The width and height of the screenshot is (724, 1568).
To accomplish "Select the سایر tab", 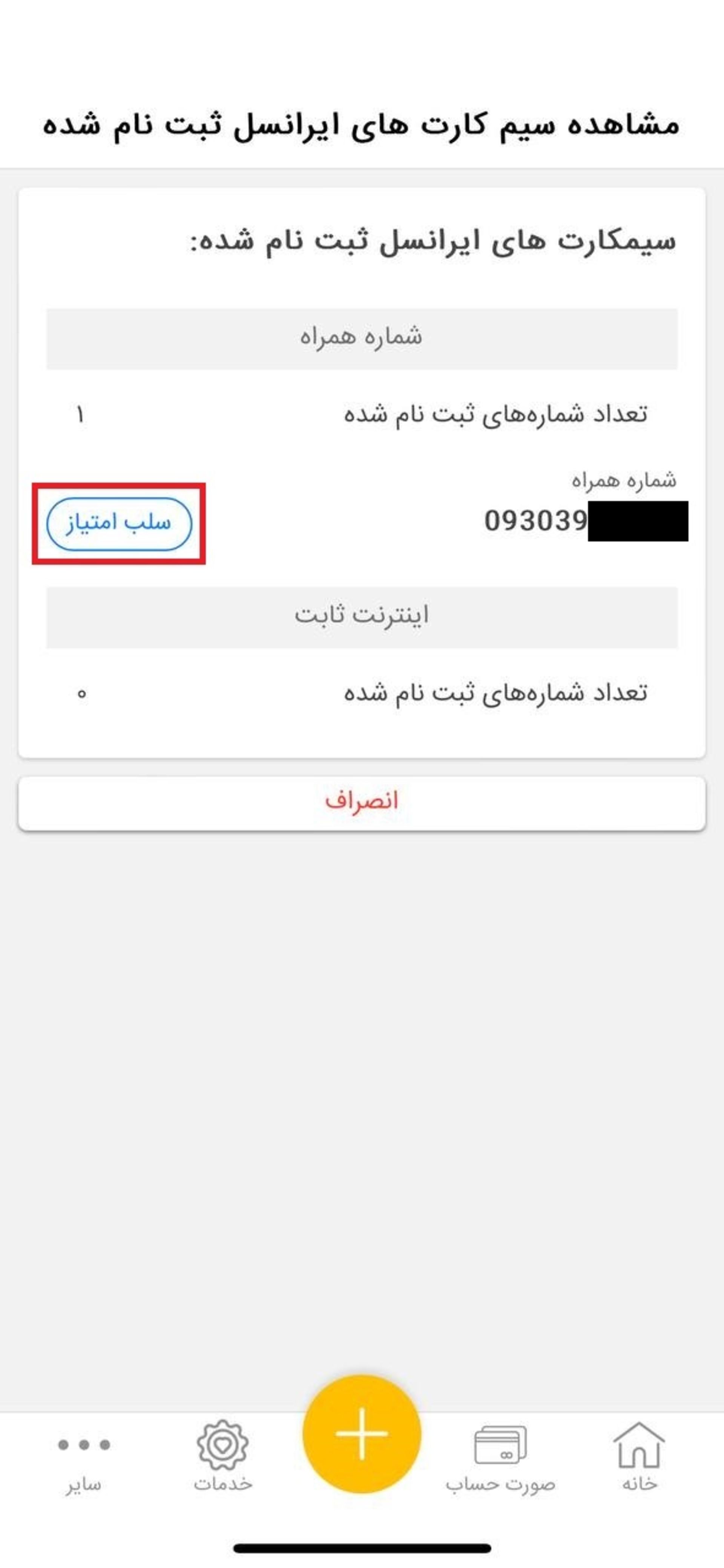I will click(x=84, y=1464).
